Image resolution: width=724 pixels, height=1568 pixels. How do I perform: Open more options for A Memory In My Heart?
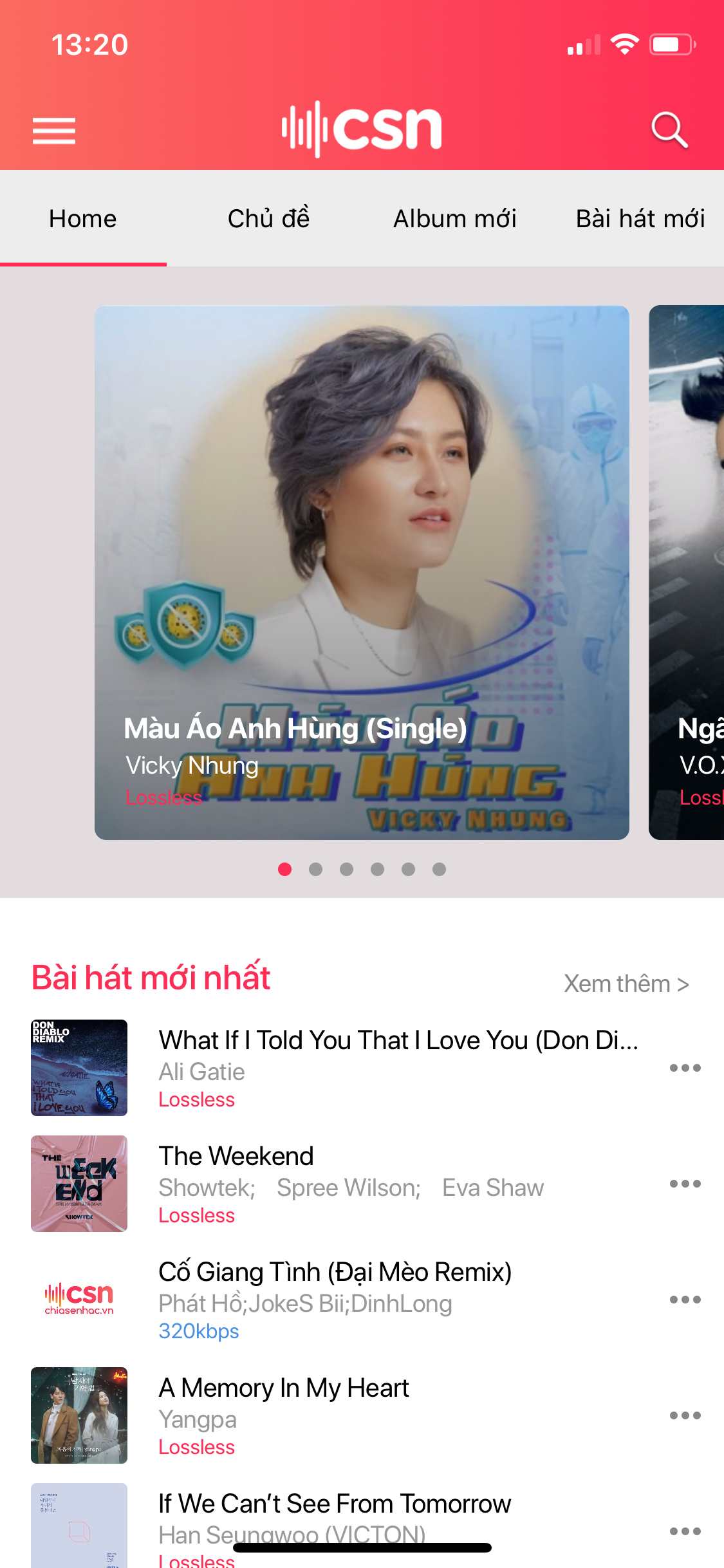(685, 1415)
